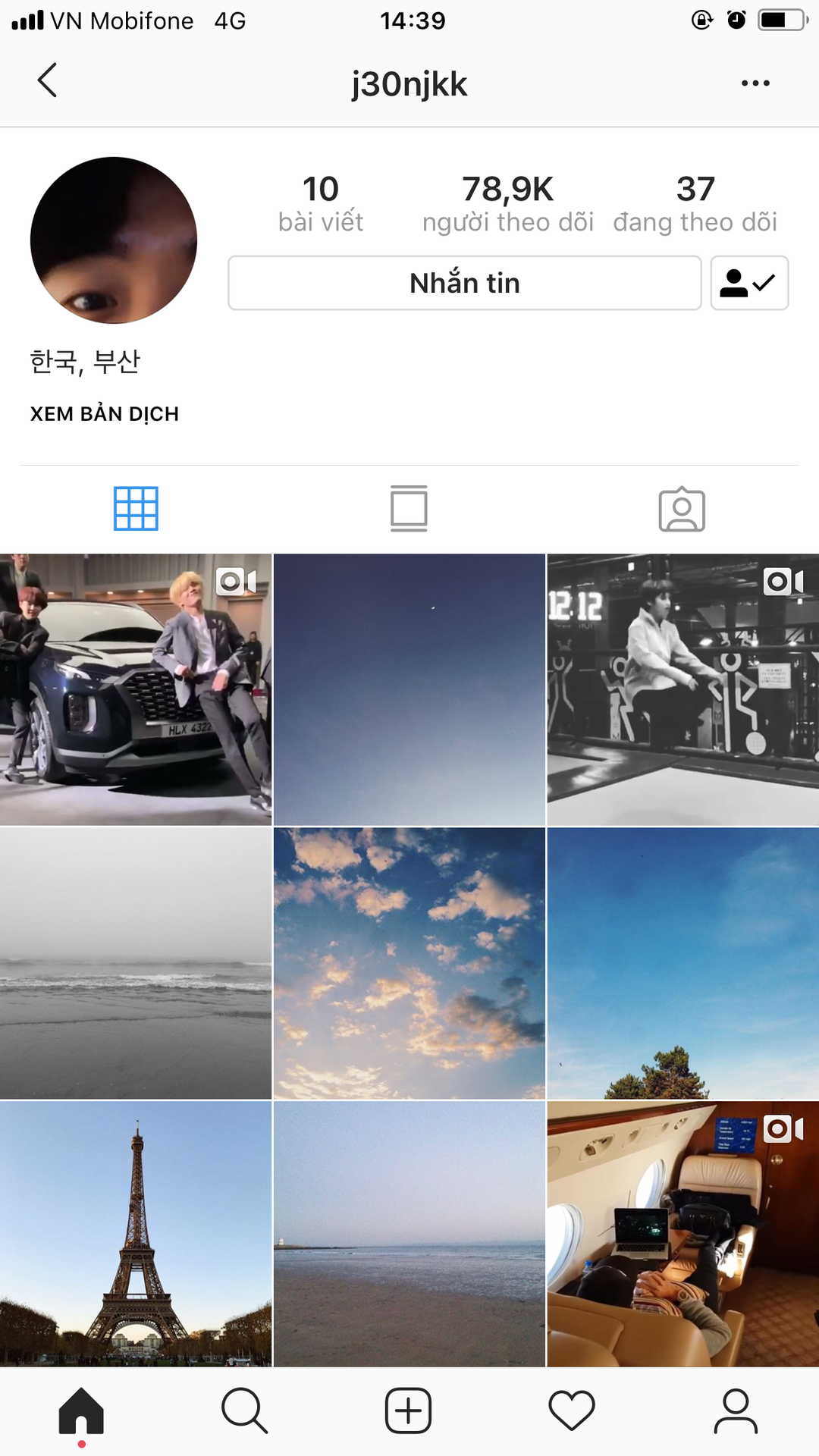View the 78,9K followers list

(x=507, y=203)
